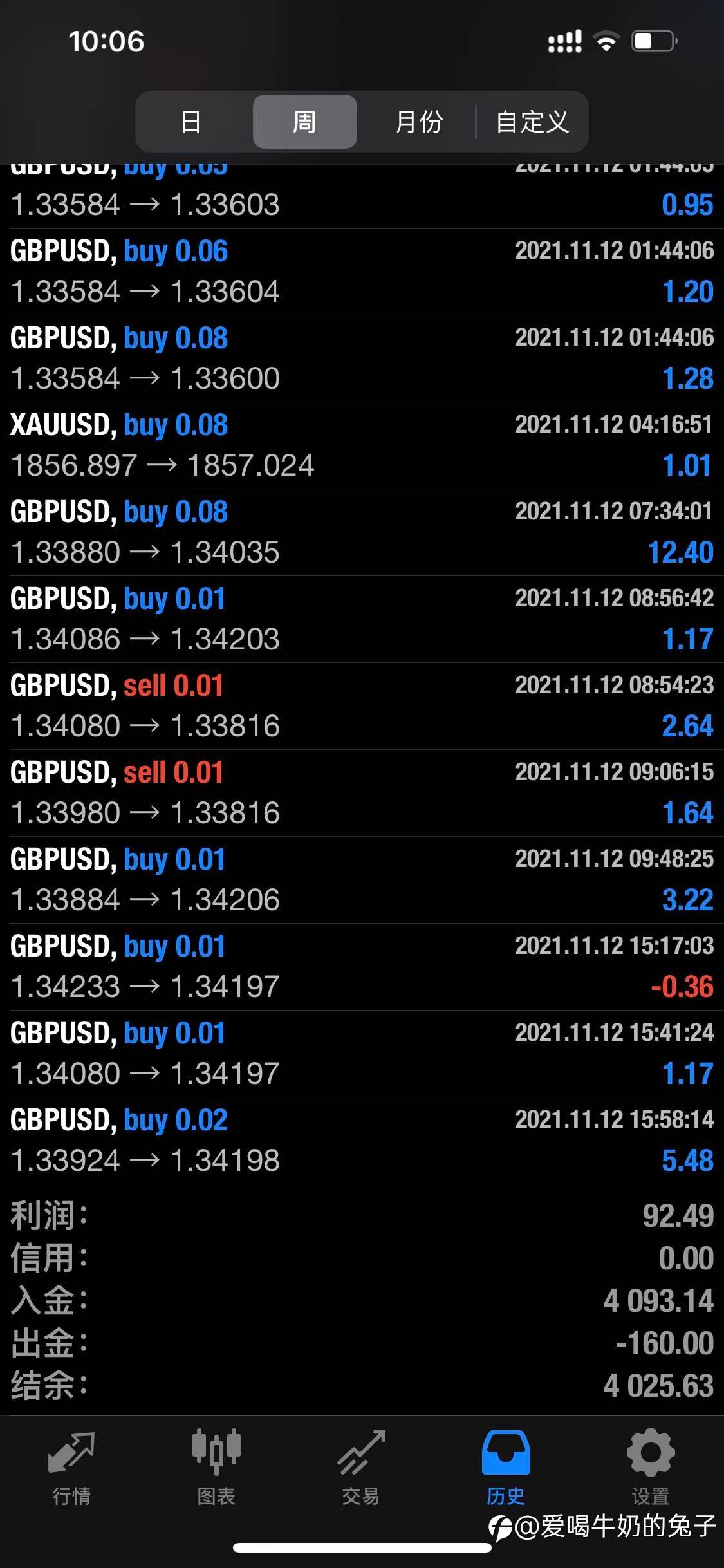Choose the 自定义 custom period
Viewport: 724px width, 1568px height.
pyautogui.click(x=533, y=122)
